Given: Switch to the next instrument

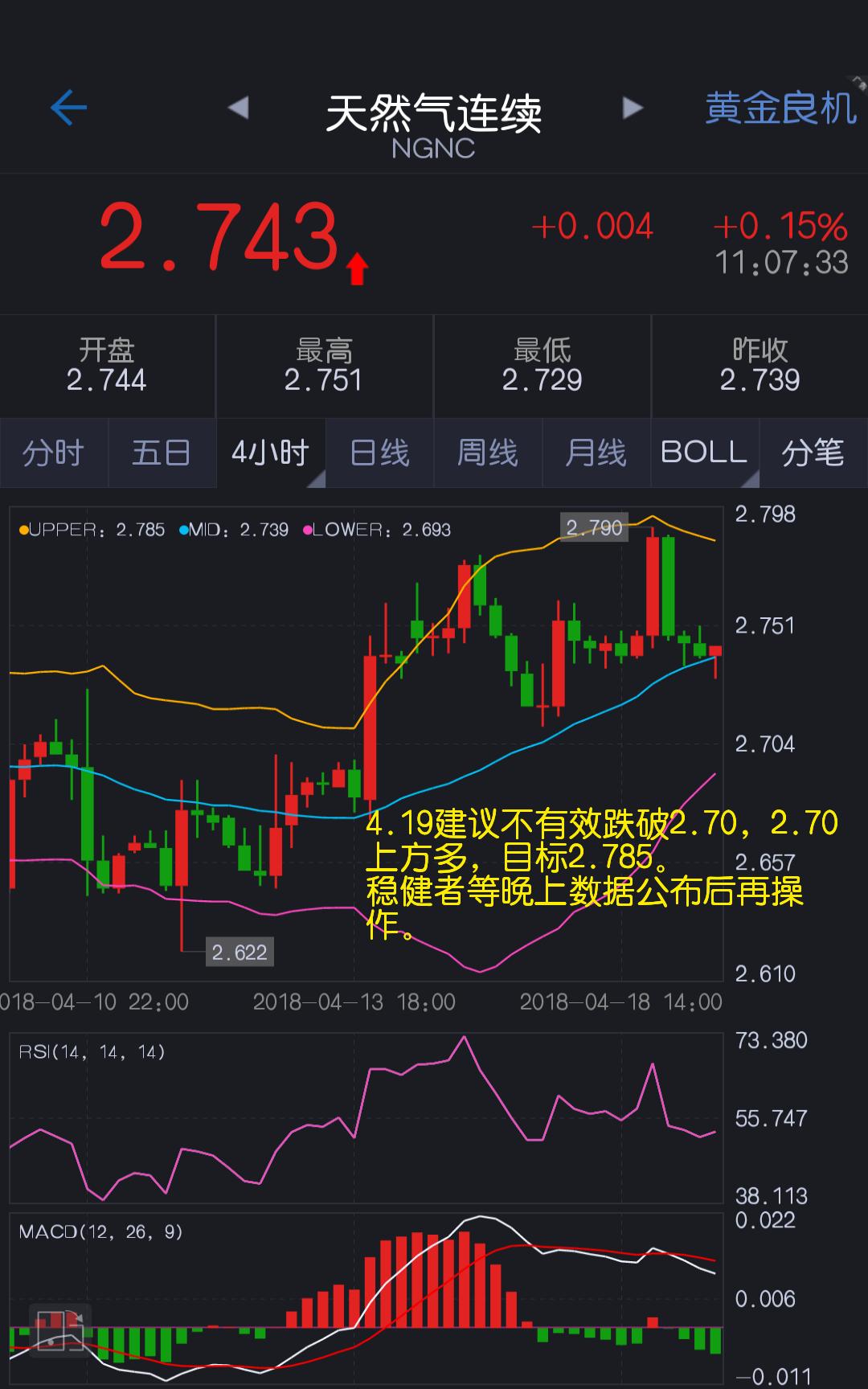Looking at the screenshot, I should coord(633,108).
